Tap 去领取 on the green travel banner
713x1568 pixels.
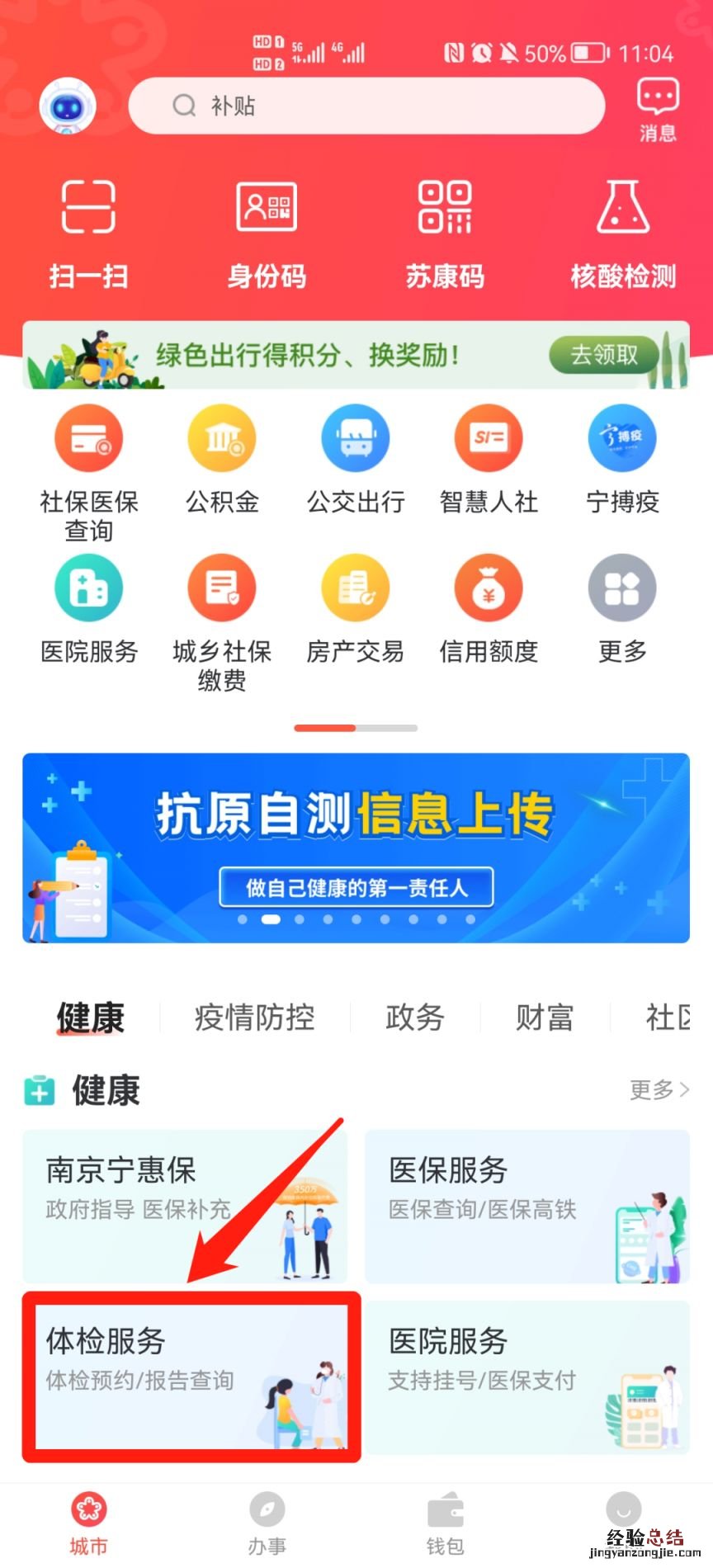tap(605, 355)
